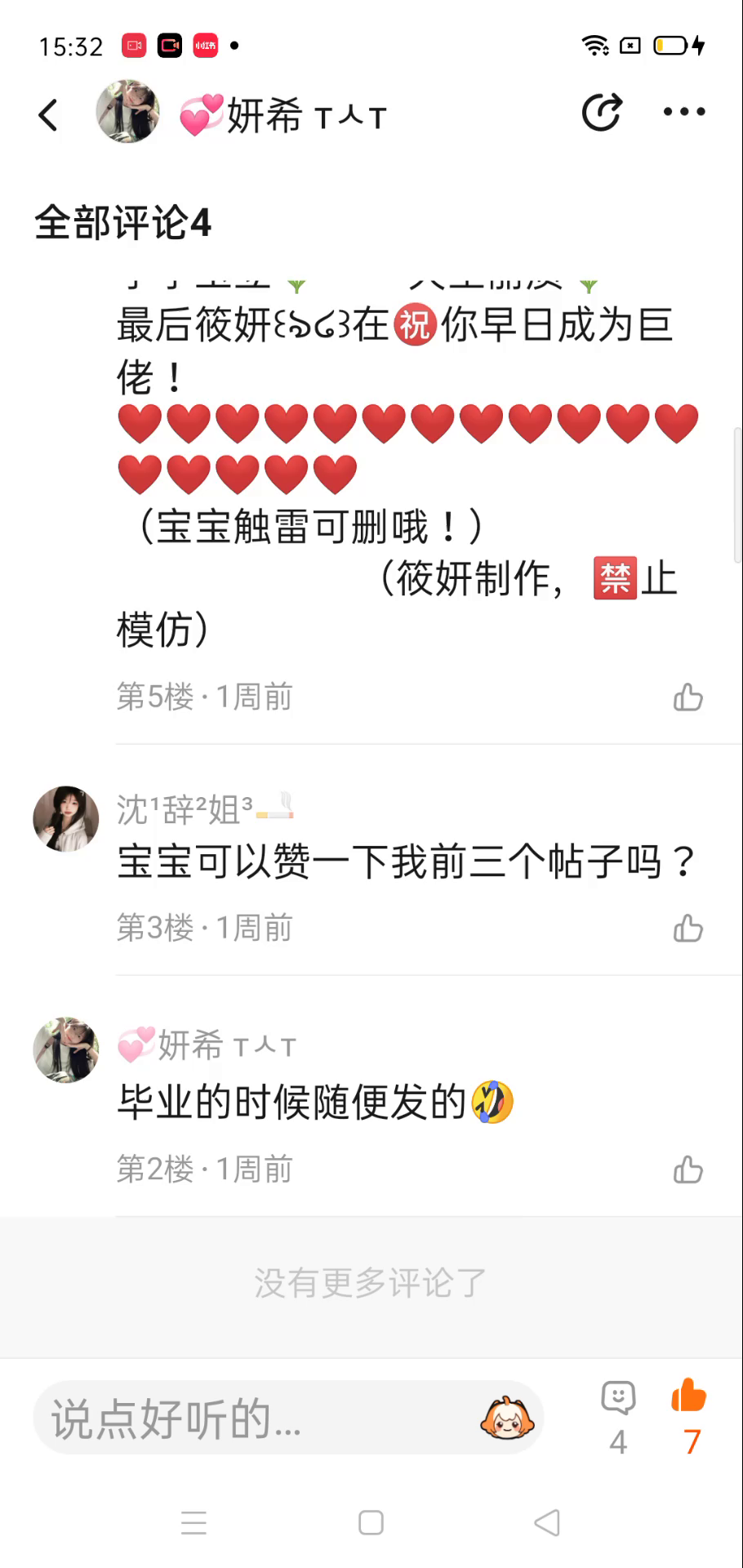The image size is (743, 1568).
Task: Open the three-dot overflow menu
Action: (684, 112)
